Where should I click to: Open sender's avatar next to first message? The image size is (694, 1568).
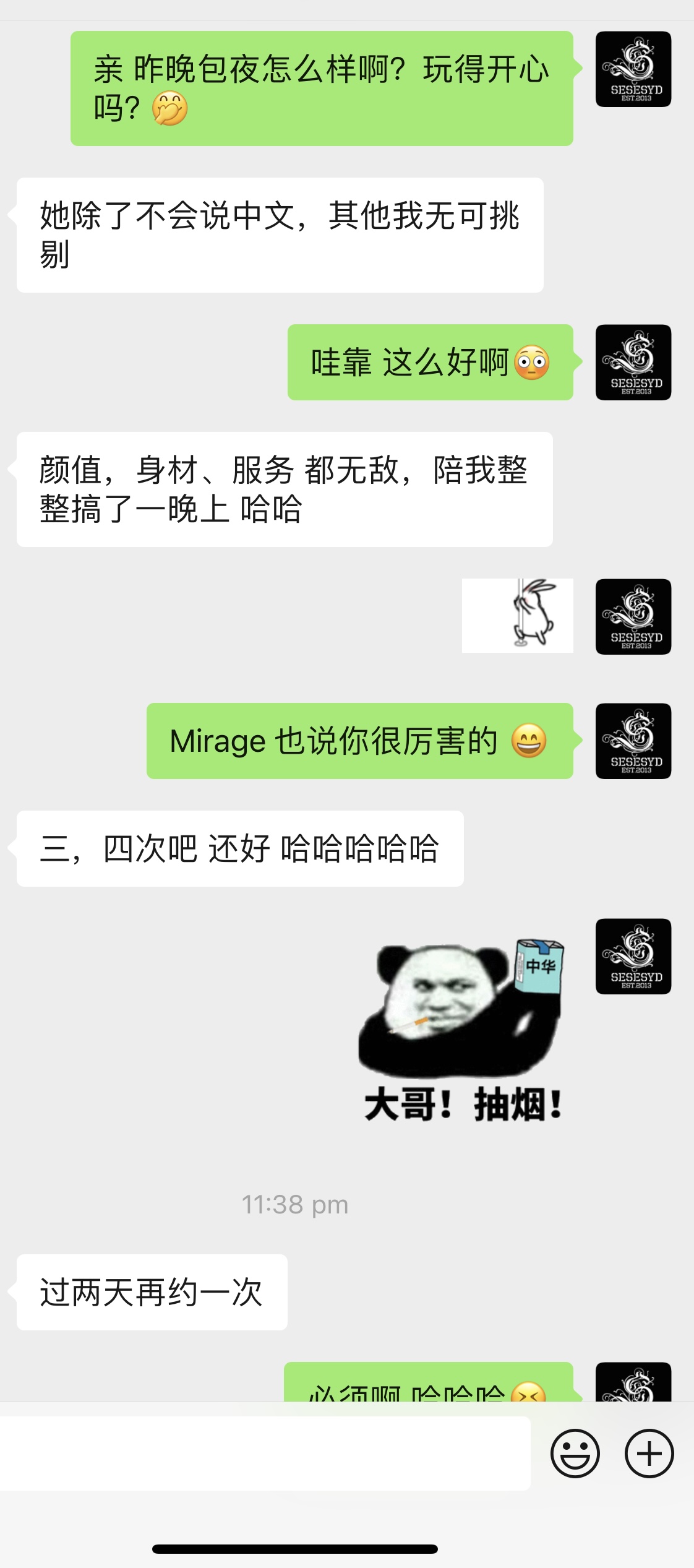pyautogui.click(x=633, y=69)
